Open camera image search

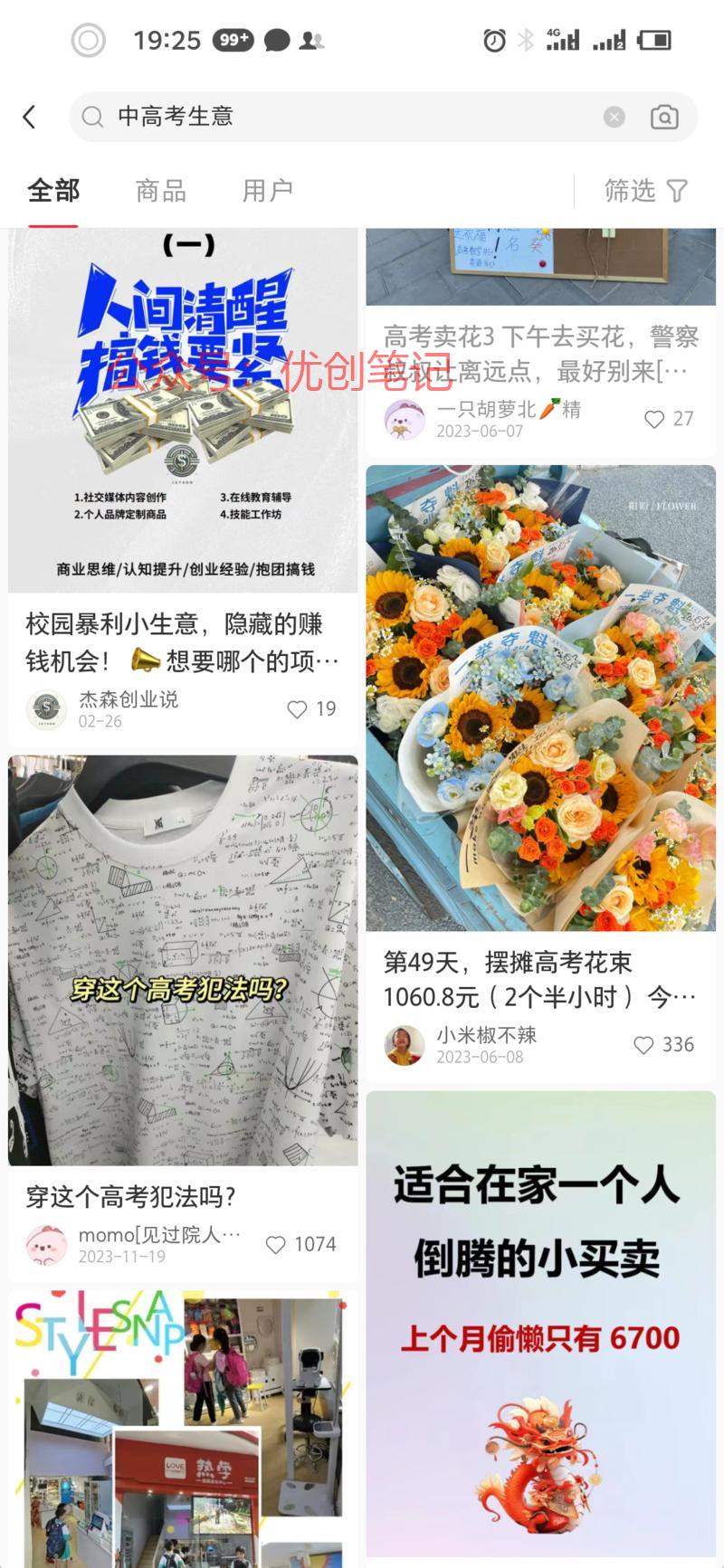pyautogui.click(x=664, y=117)
